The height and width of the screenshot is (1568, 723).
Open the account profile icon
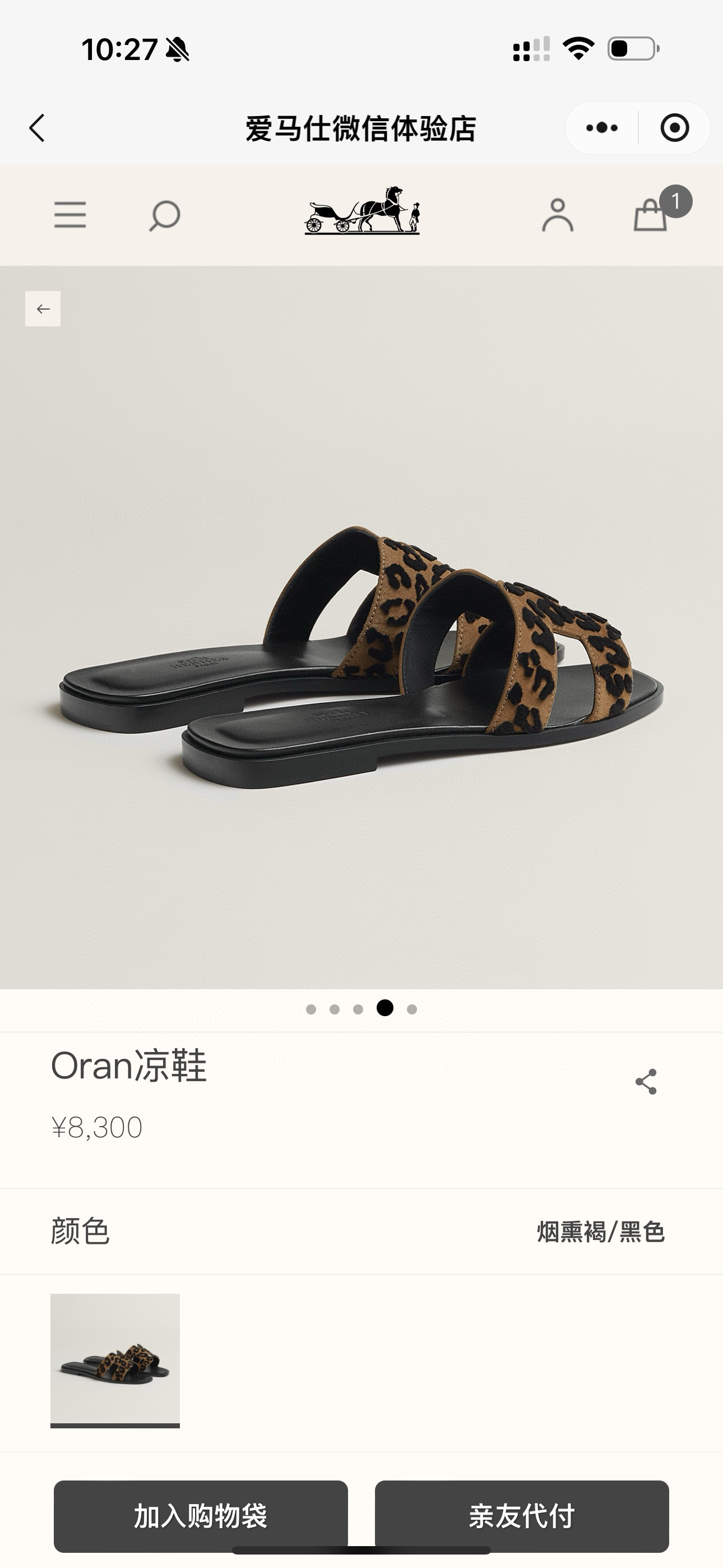pos(558,215)
